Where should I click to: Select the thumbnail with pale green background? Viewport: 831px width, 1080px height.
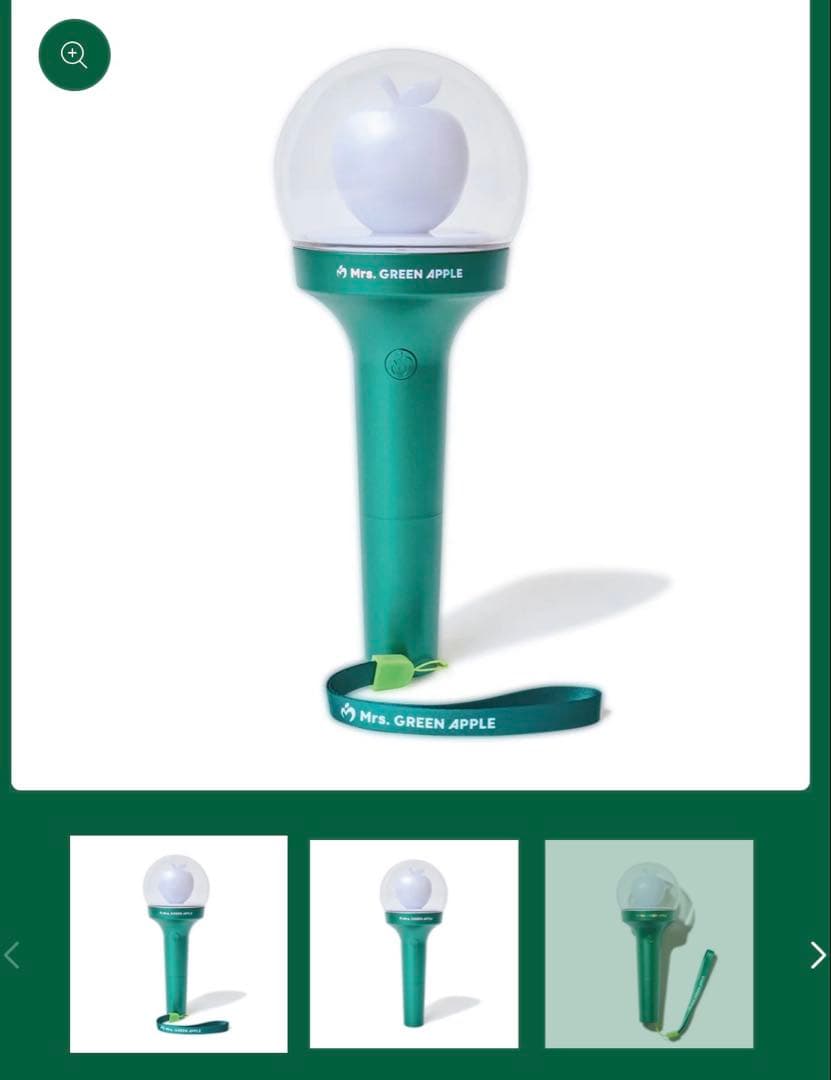(649, 943)
